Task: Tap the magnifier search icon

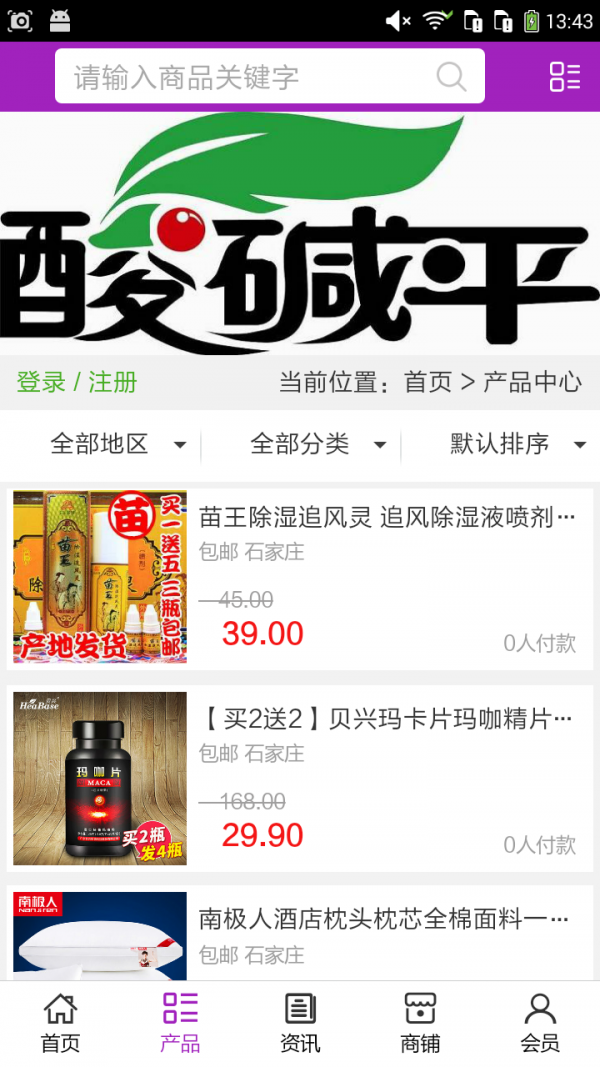Action: [x=452, y=77]
